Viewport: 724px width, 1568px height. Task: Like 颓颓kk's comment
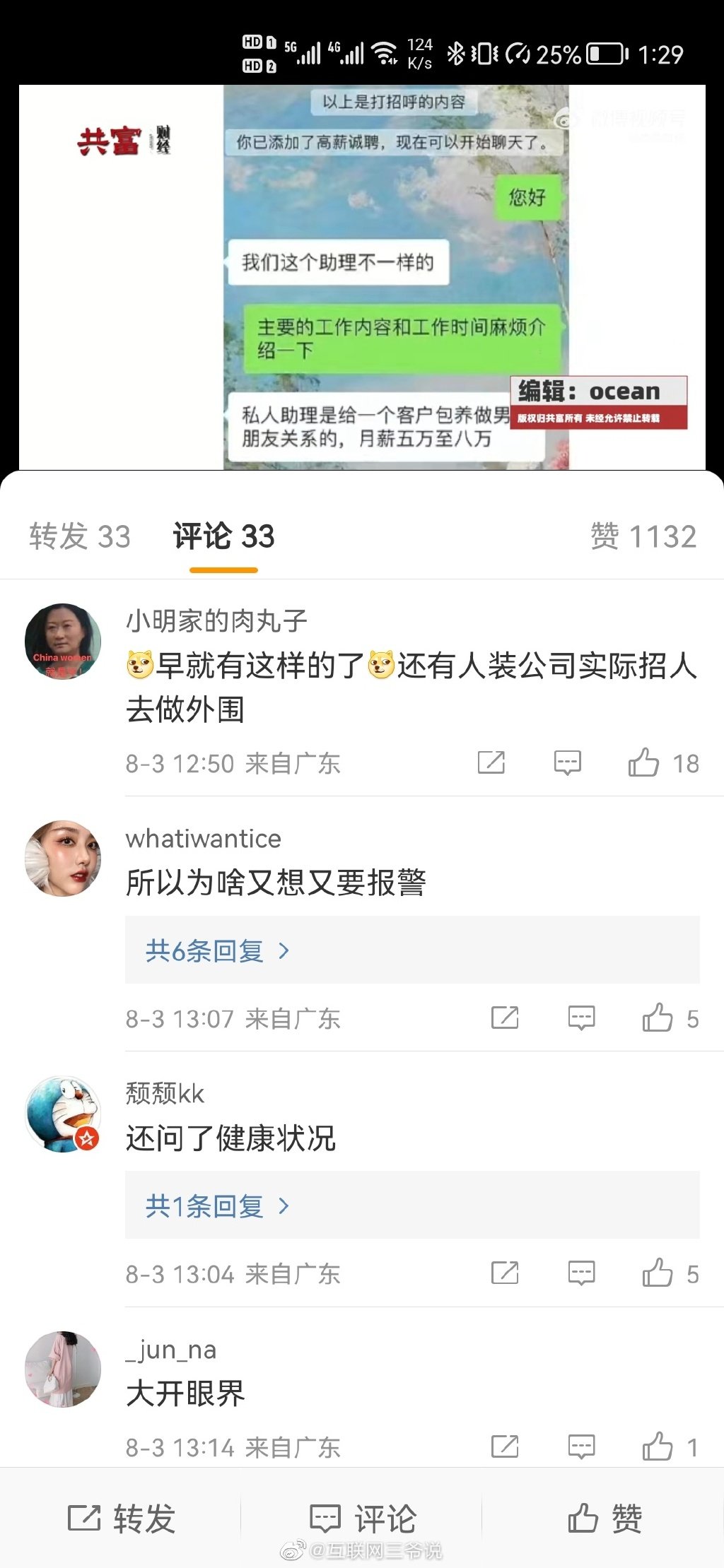[658, 1274]
